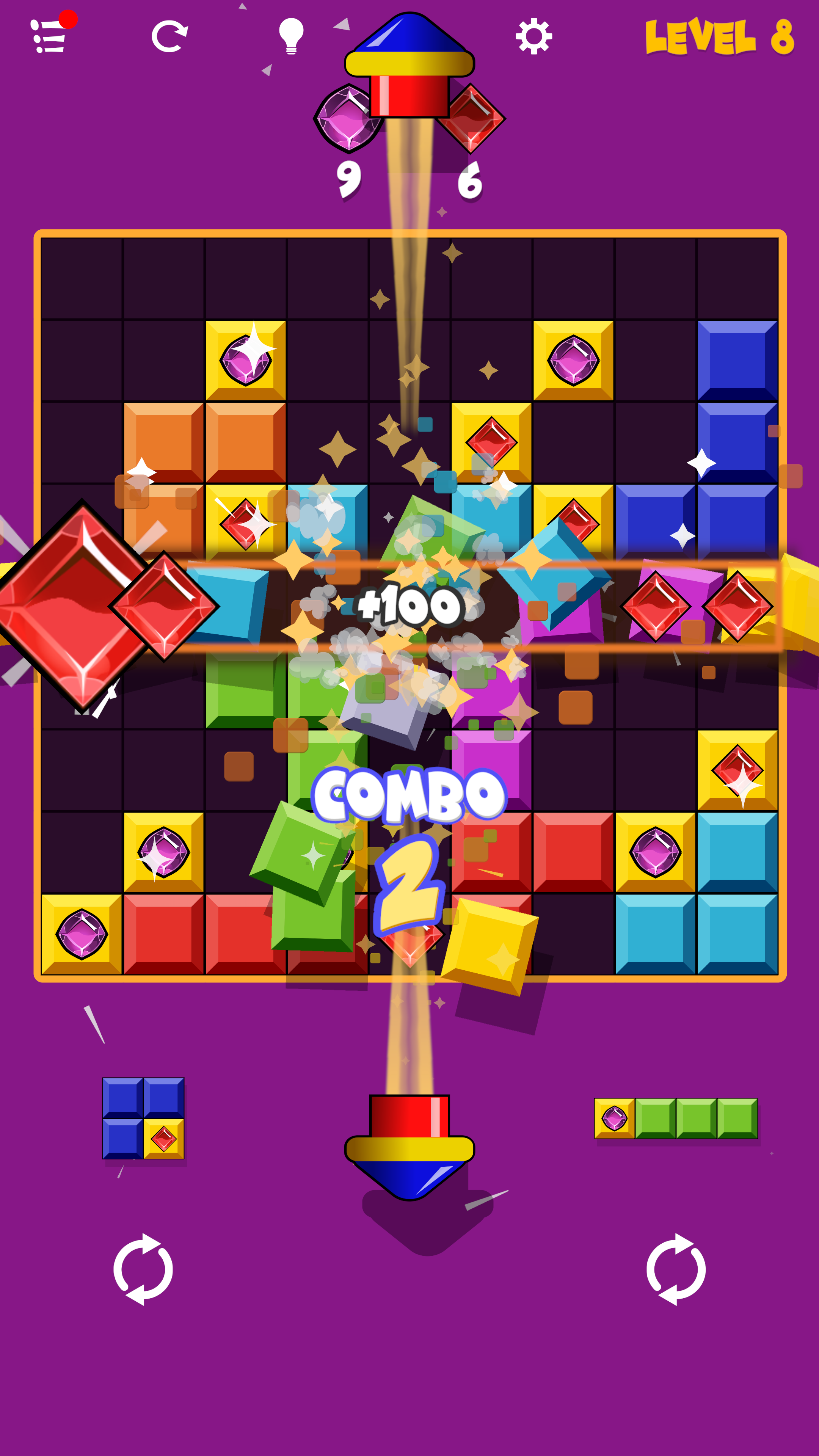Select the green four-block bar piece
Image resolution: width=819 pixels, height=1456 pixels.
coord(676,1118)
